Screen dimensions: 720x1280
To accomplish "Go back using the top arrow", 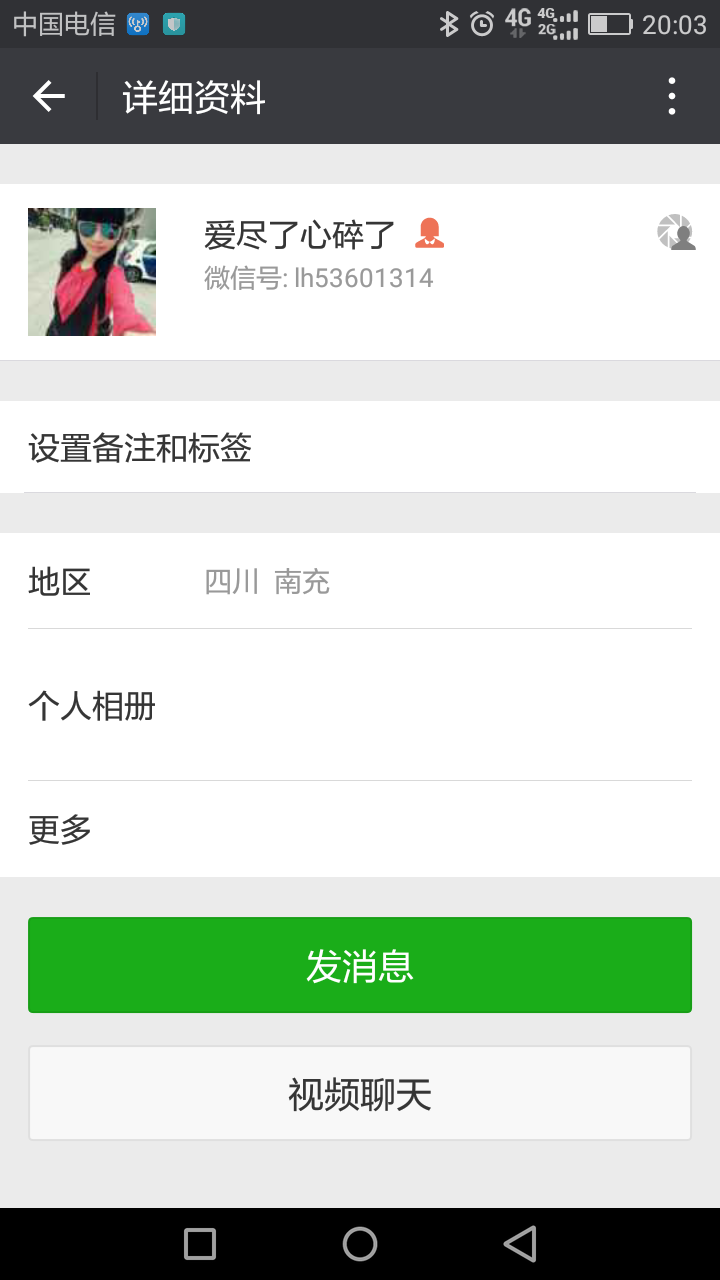I will pyautogui.click(x=48, y=96).
